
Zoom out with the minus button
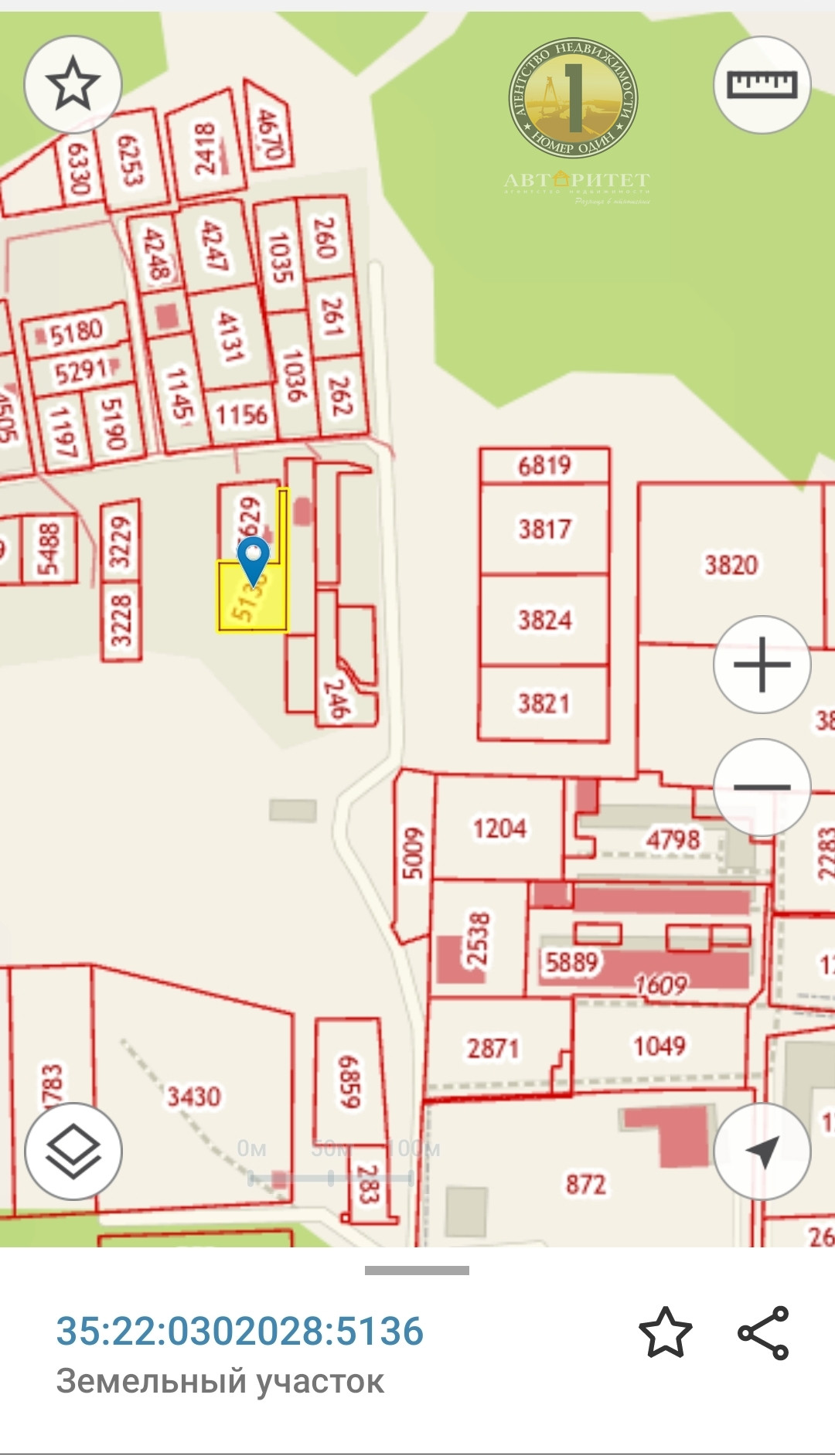pos(762,787)
